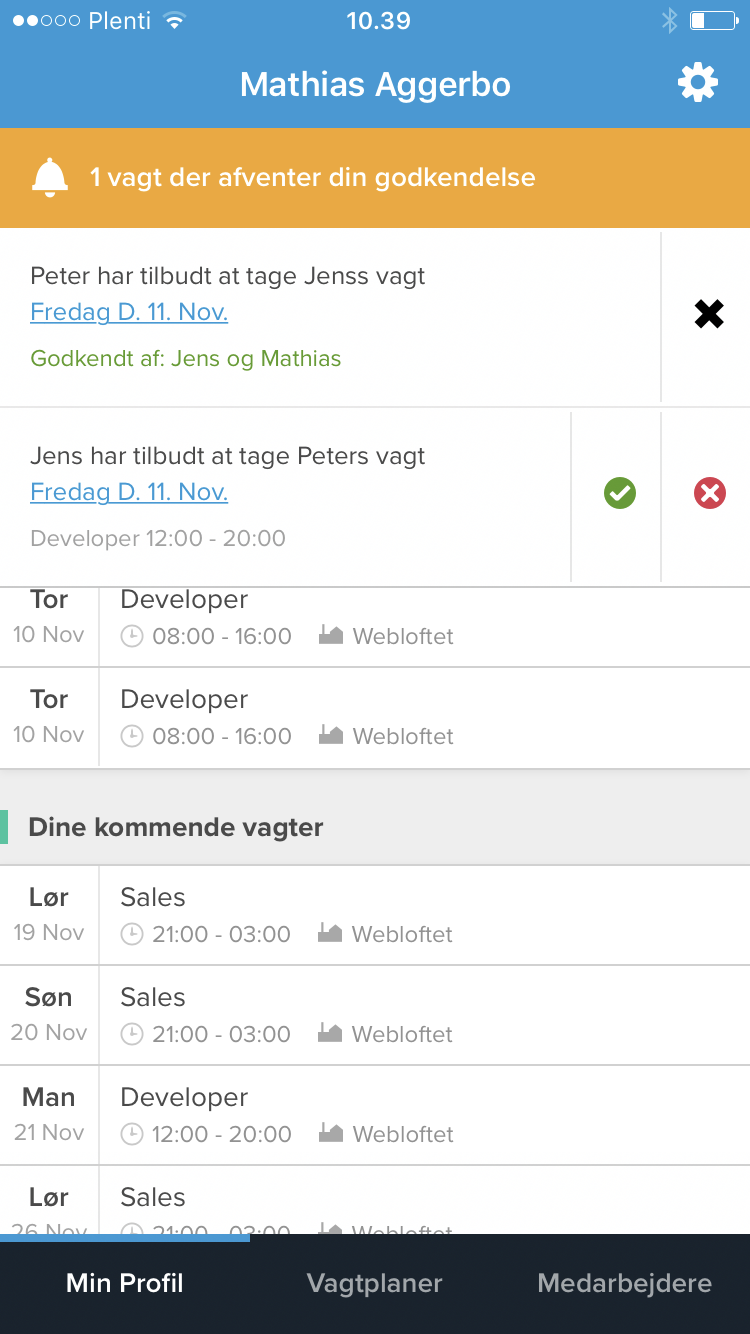Click the clock icon on the Sales shift for Lør 19 Nov
The height and width of the screenshot is (1334, 750).
(x=131, y=934)
